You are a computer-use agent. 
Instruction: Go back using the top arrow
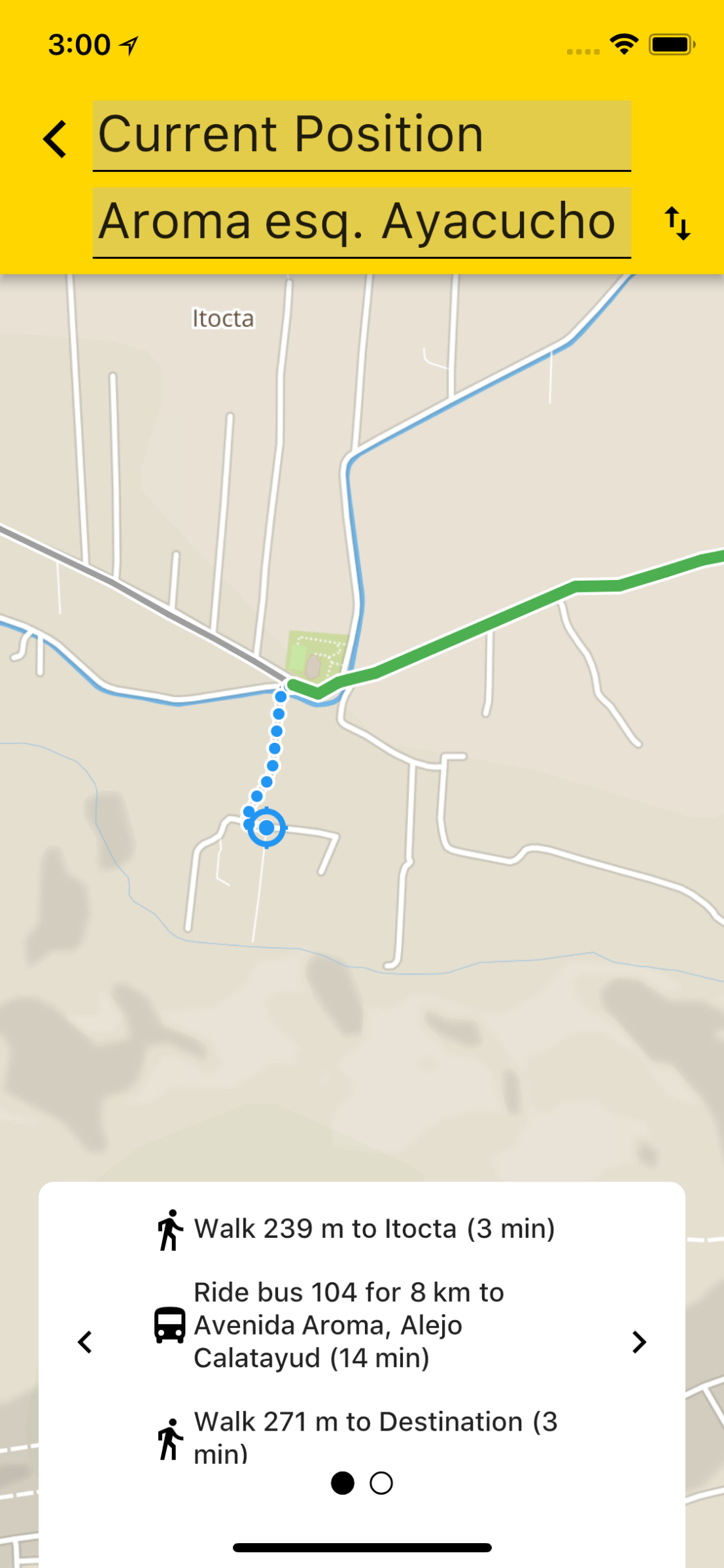56,139
